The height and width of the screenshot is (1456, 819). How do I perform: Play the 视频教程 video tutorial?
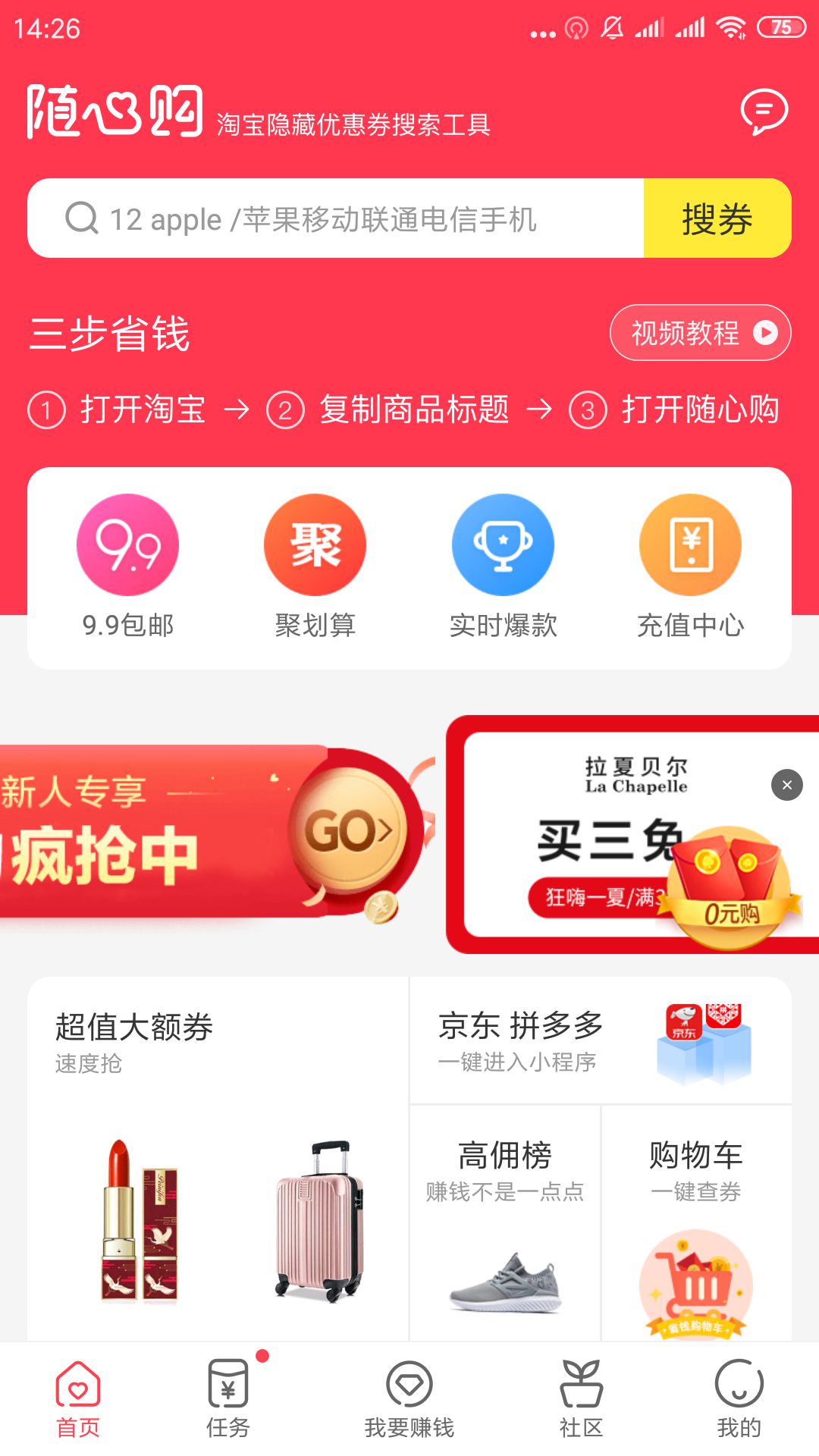tap(699, 332)
